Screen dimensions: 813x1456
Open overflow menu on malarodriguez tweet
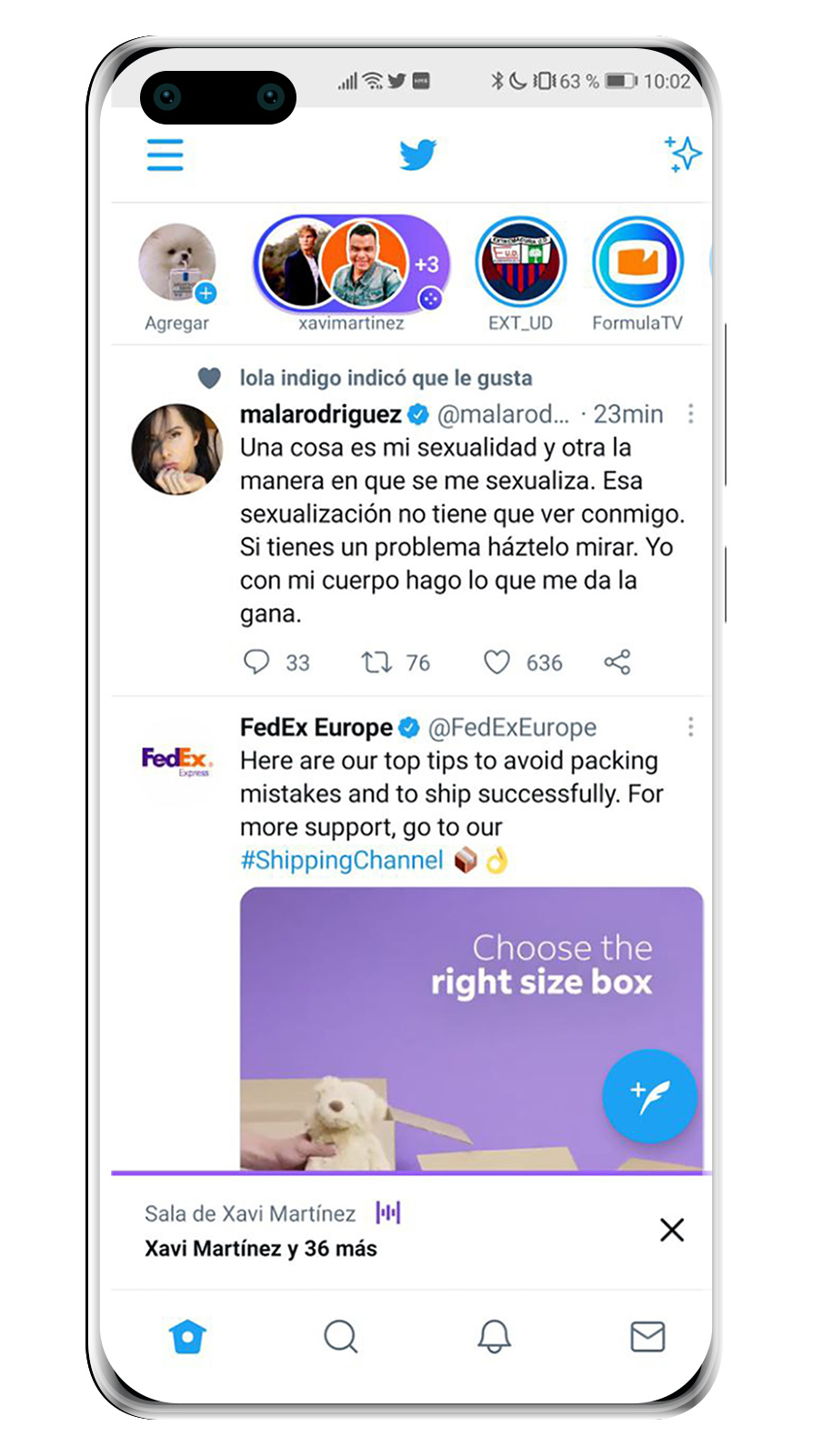(690, 414)
